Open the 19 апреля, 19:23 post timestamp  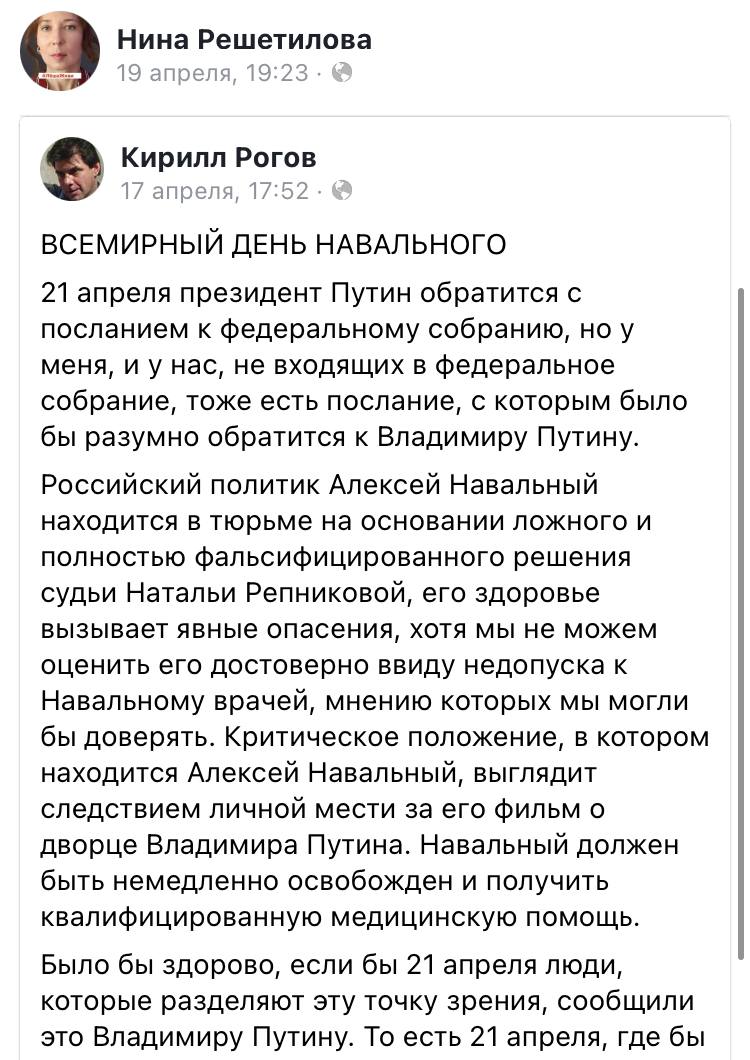(212, 72)
